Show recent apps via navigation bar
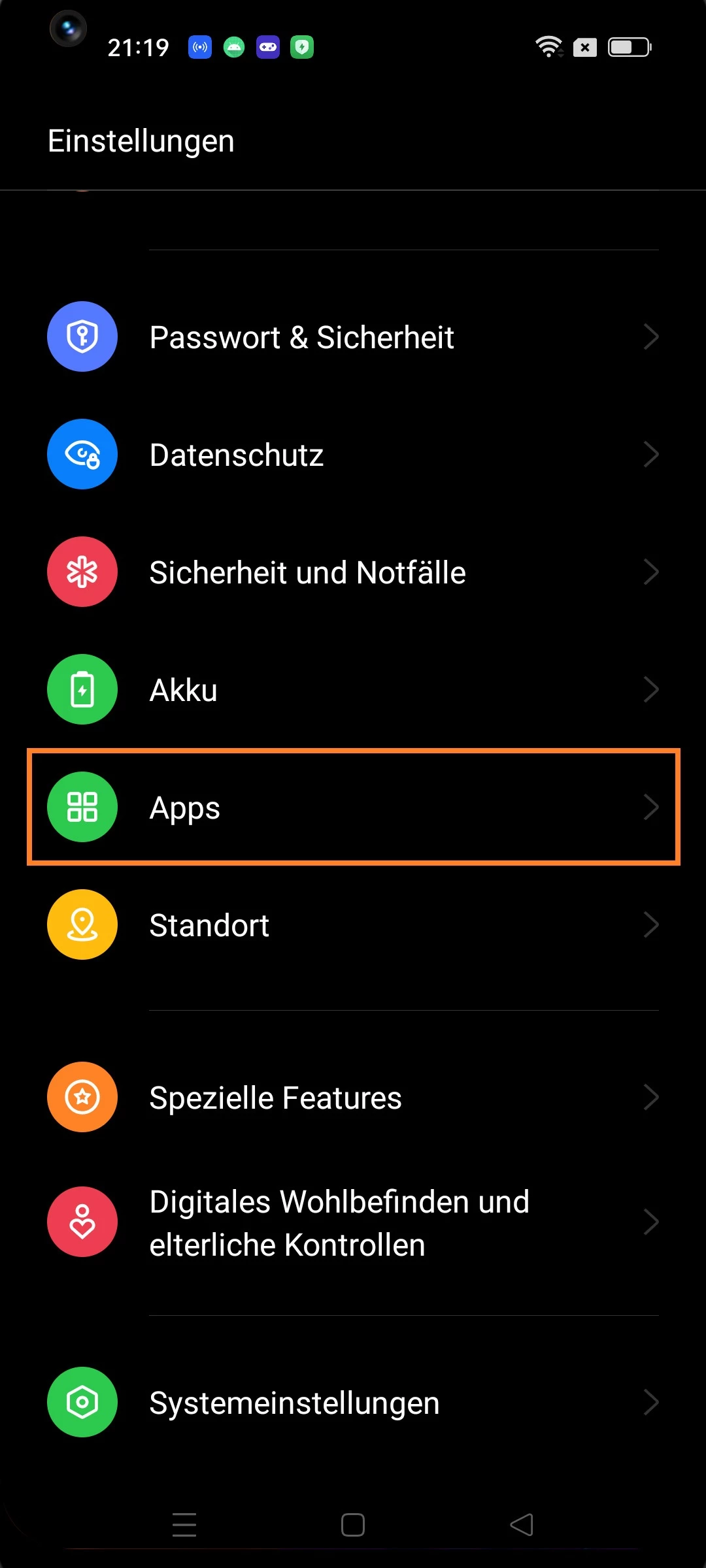The height and width of the screenshot is (1568, 706). pyautogui.click(x=184, y=1525)
